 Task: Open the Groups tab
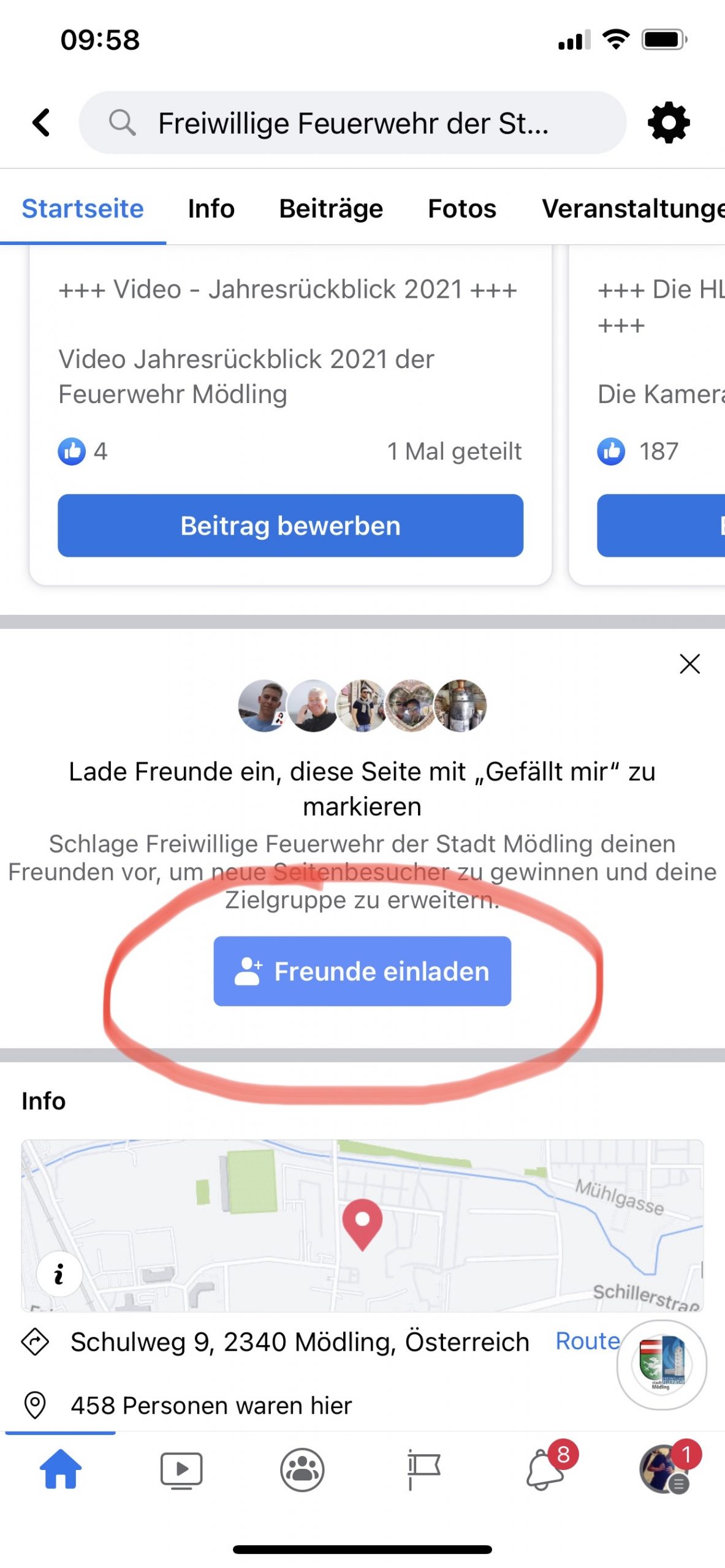[x=302, y=1469]
